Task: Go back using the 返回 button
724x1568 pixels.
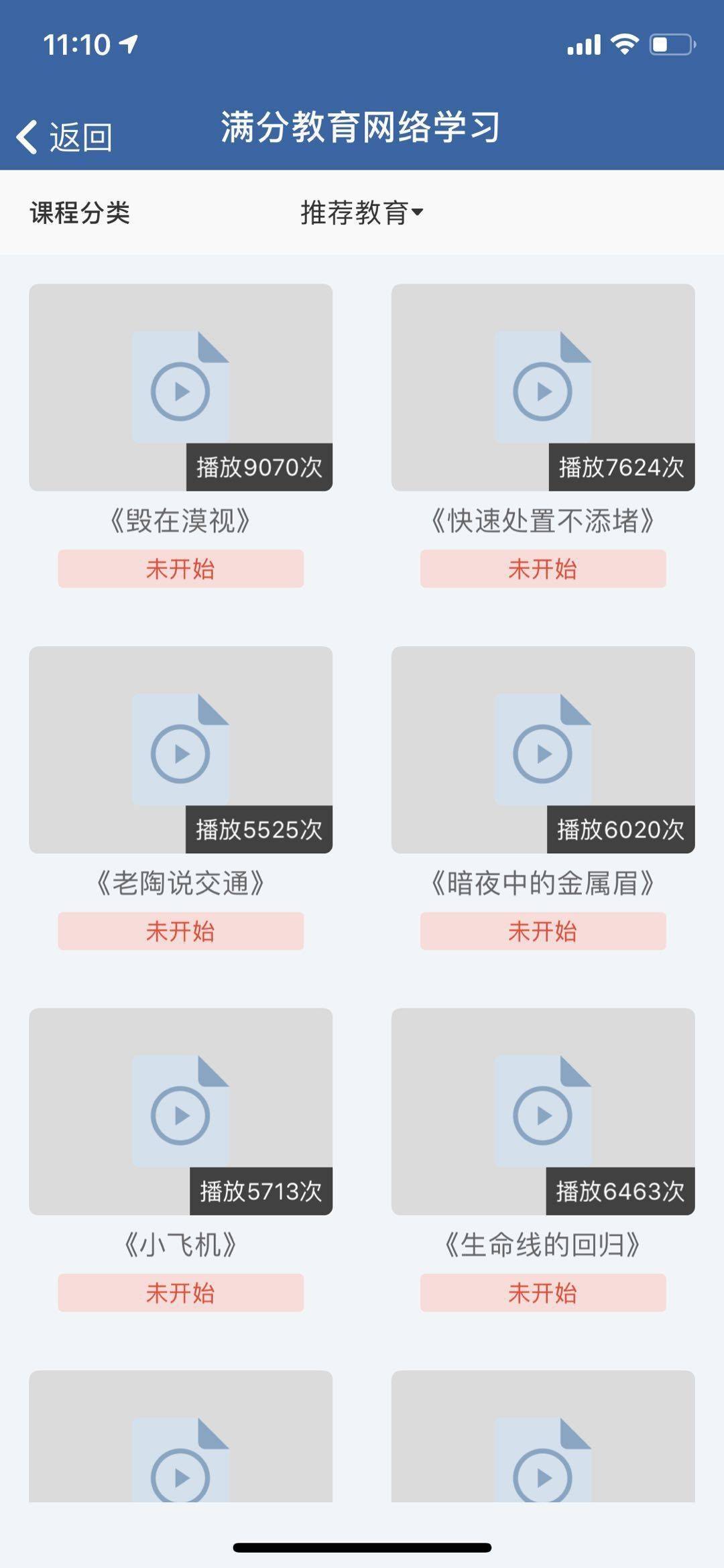Action: [x=64, y=137]
